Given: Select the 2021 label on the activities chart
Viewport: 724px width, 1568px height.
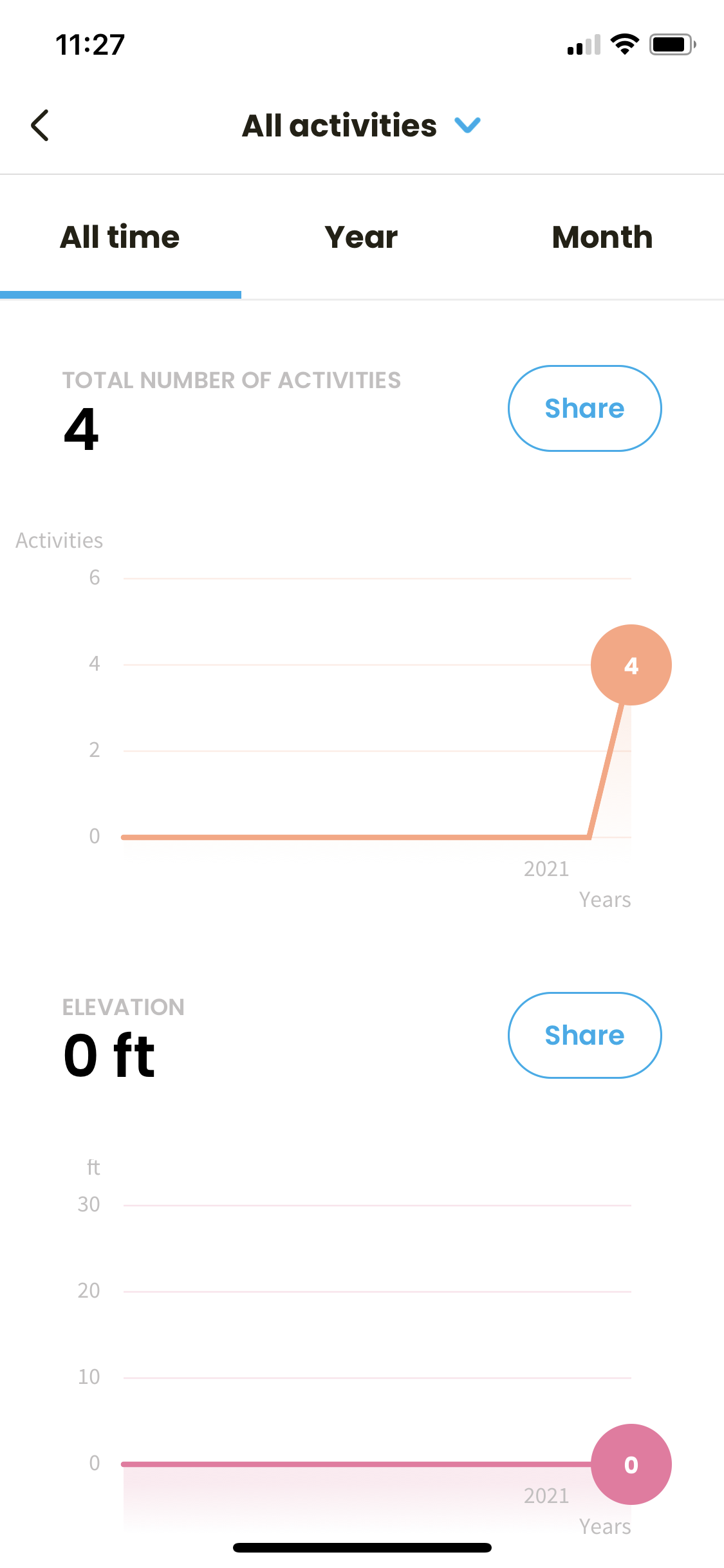Looking at the screenshot, I should coord(546,869).
